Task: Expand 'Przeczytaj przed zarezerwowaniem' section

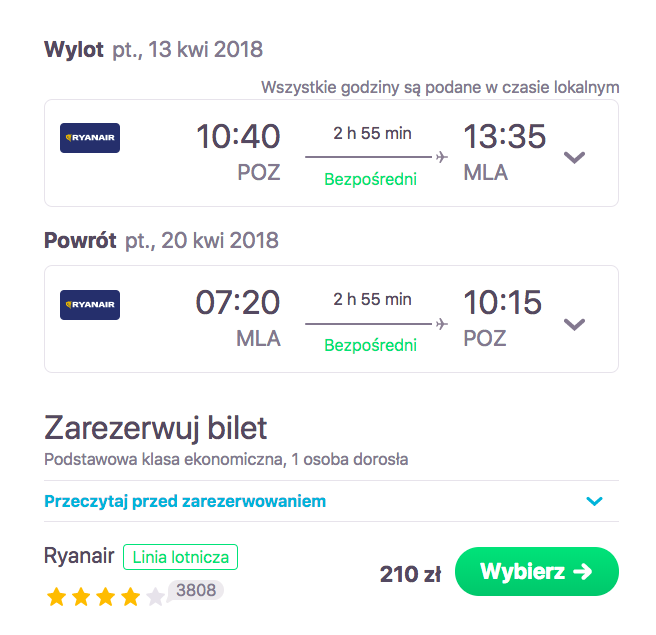Action: (595, 501)
